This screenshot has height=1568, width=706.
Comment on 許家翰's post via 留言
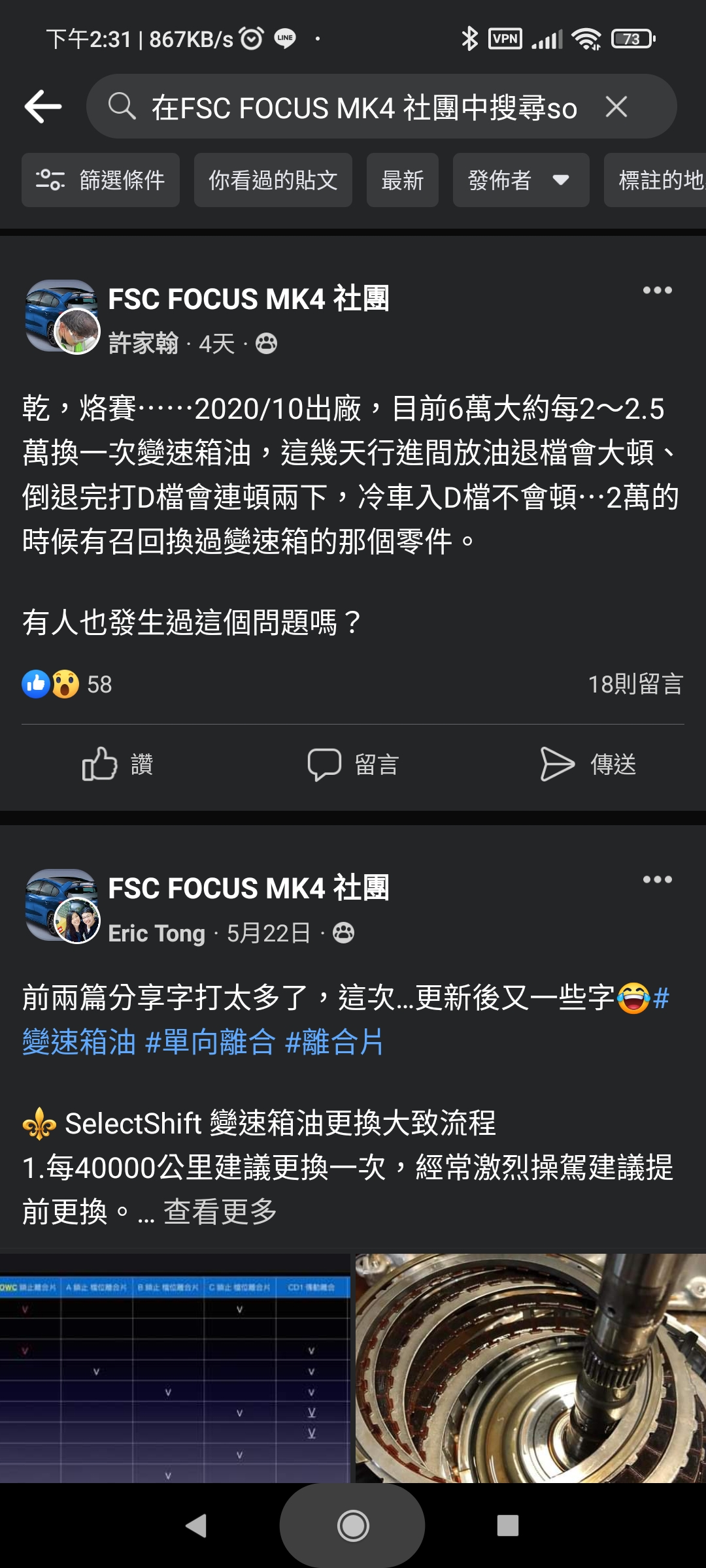pos(353,764)
